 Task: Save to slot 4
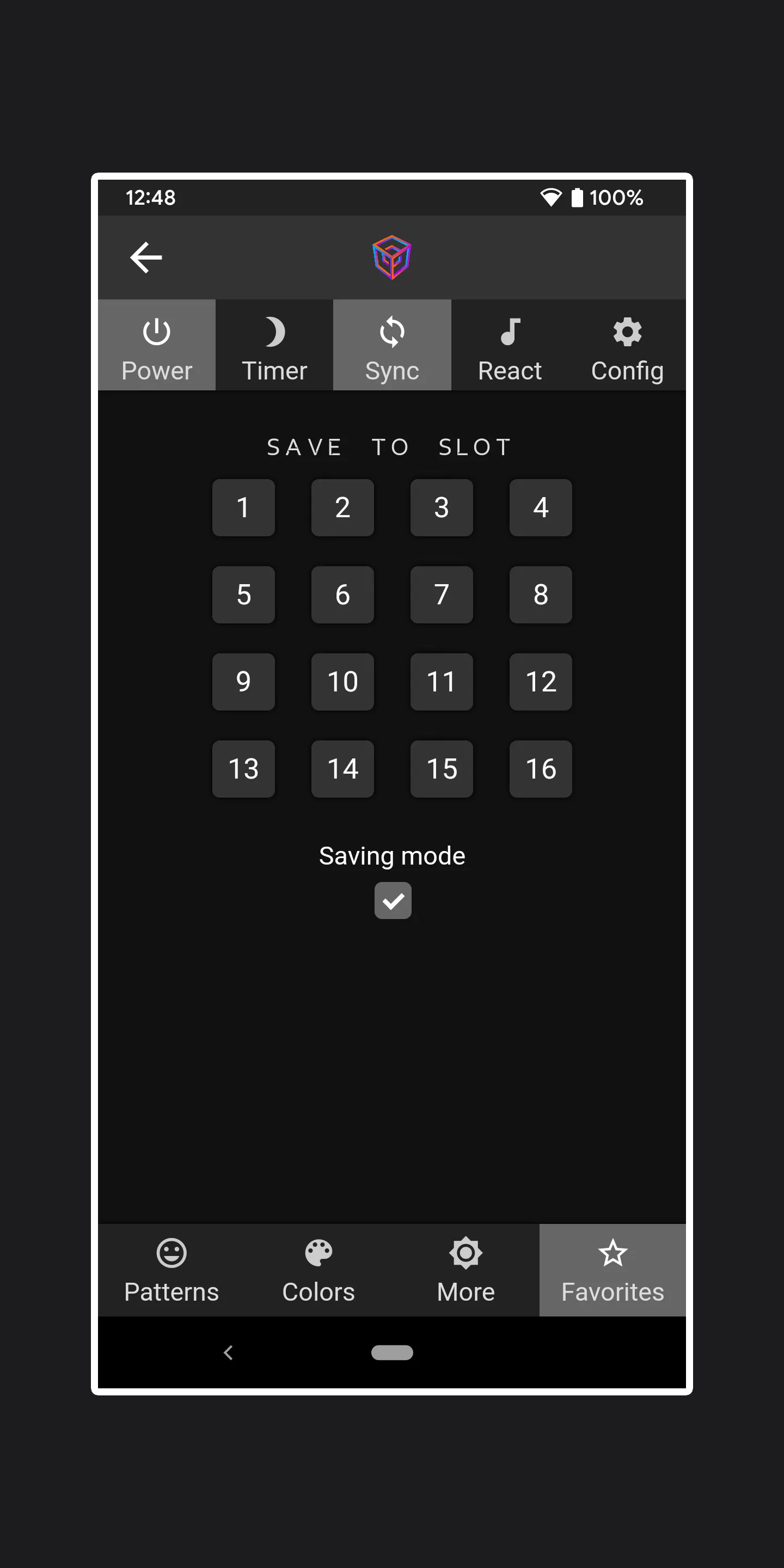(541, 507)
